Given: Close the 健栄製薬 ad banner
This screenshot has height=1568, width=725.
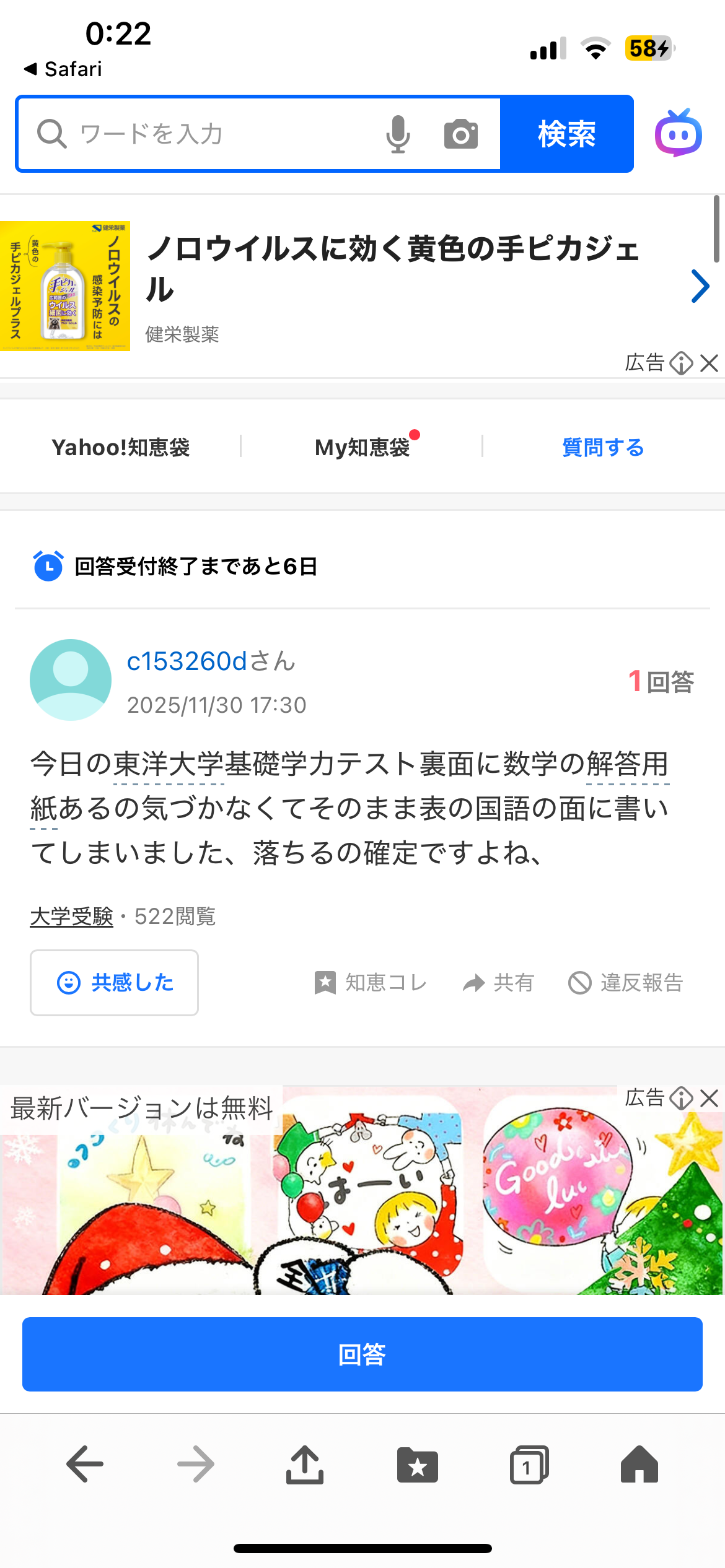Looking at the screenshot, I should point(710,363).
